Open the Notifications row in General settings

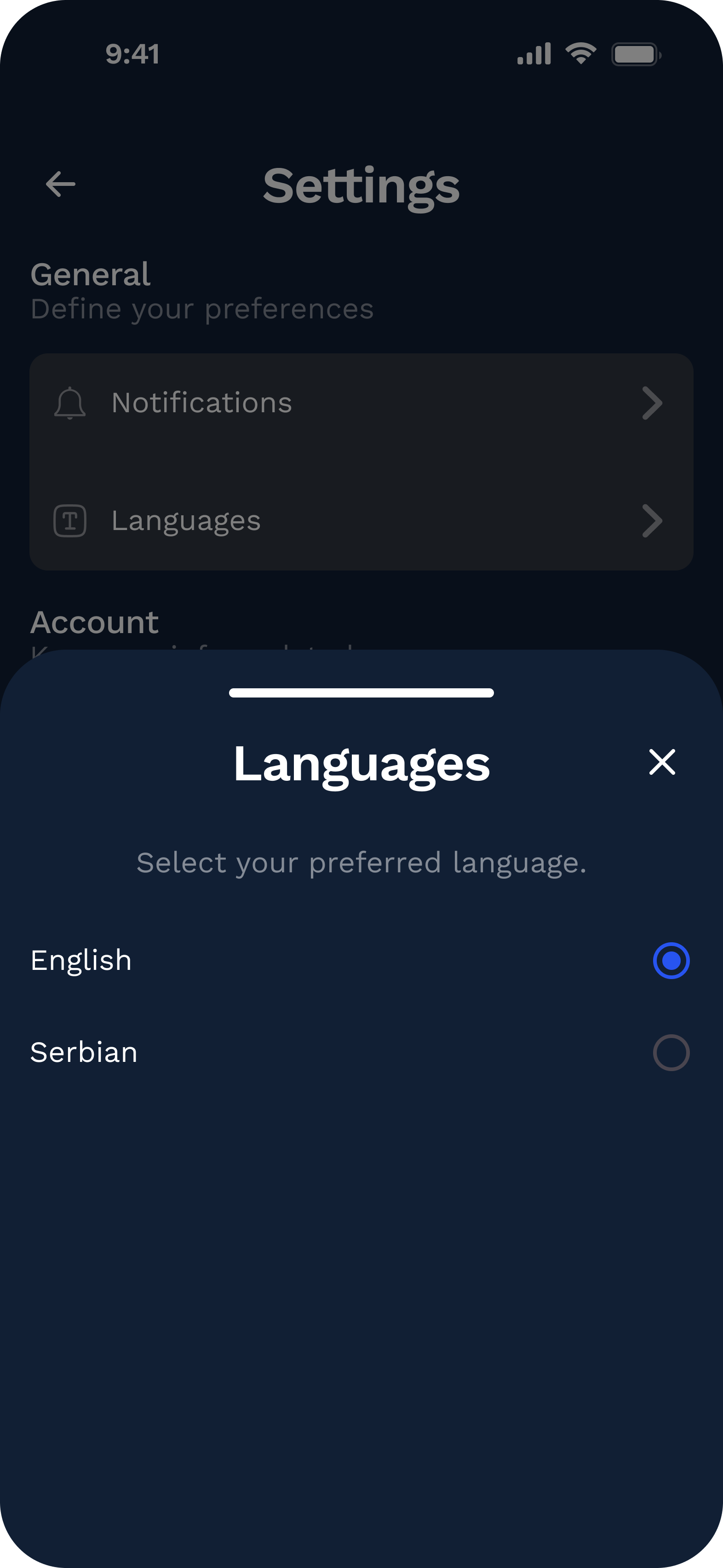(361, 402)
